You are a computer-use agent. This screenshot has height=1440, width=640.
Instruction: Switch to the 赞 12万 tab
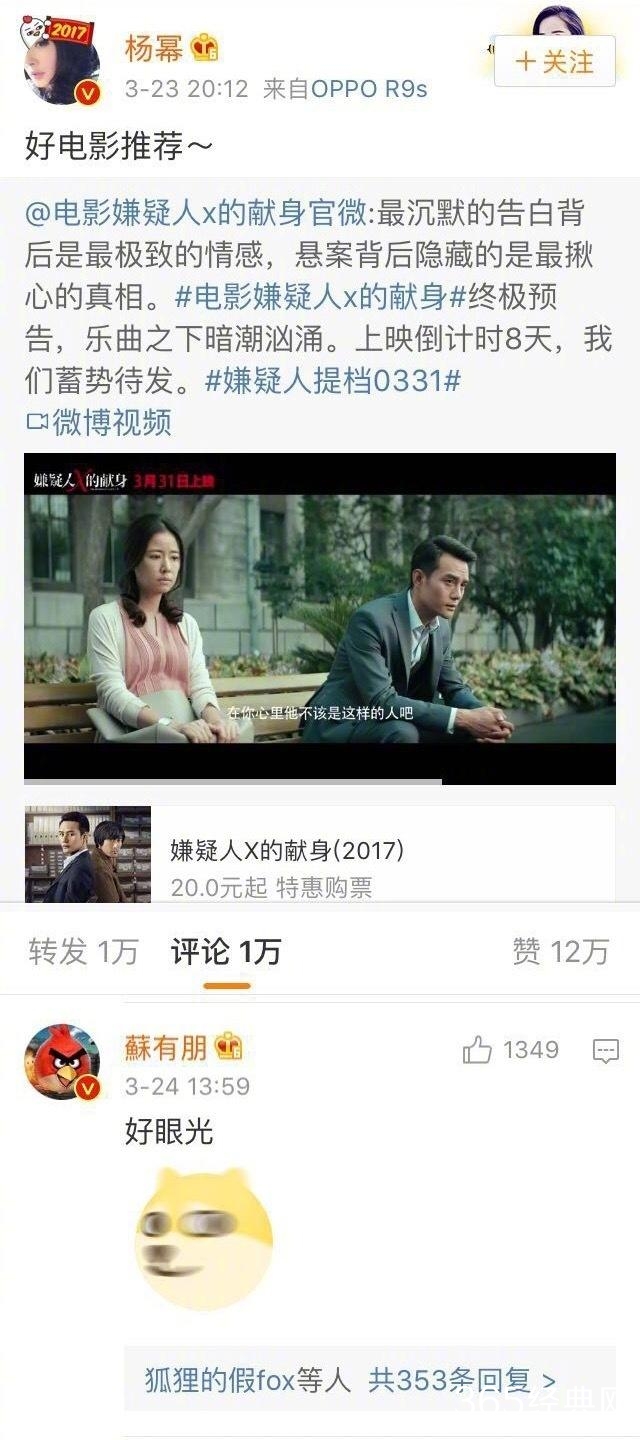point(559,951)
